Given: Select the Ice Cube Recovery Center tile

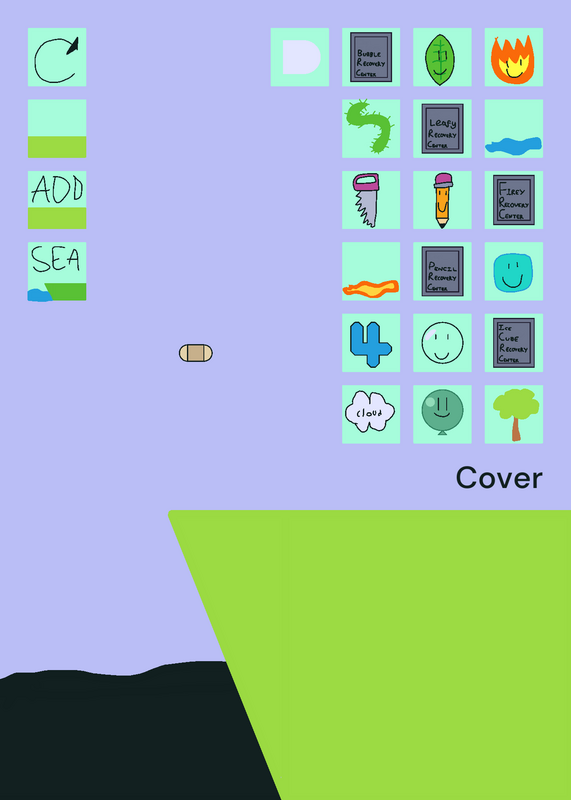Looking at the screenshot, I should point(514,343).
